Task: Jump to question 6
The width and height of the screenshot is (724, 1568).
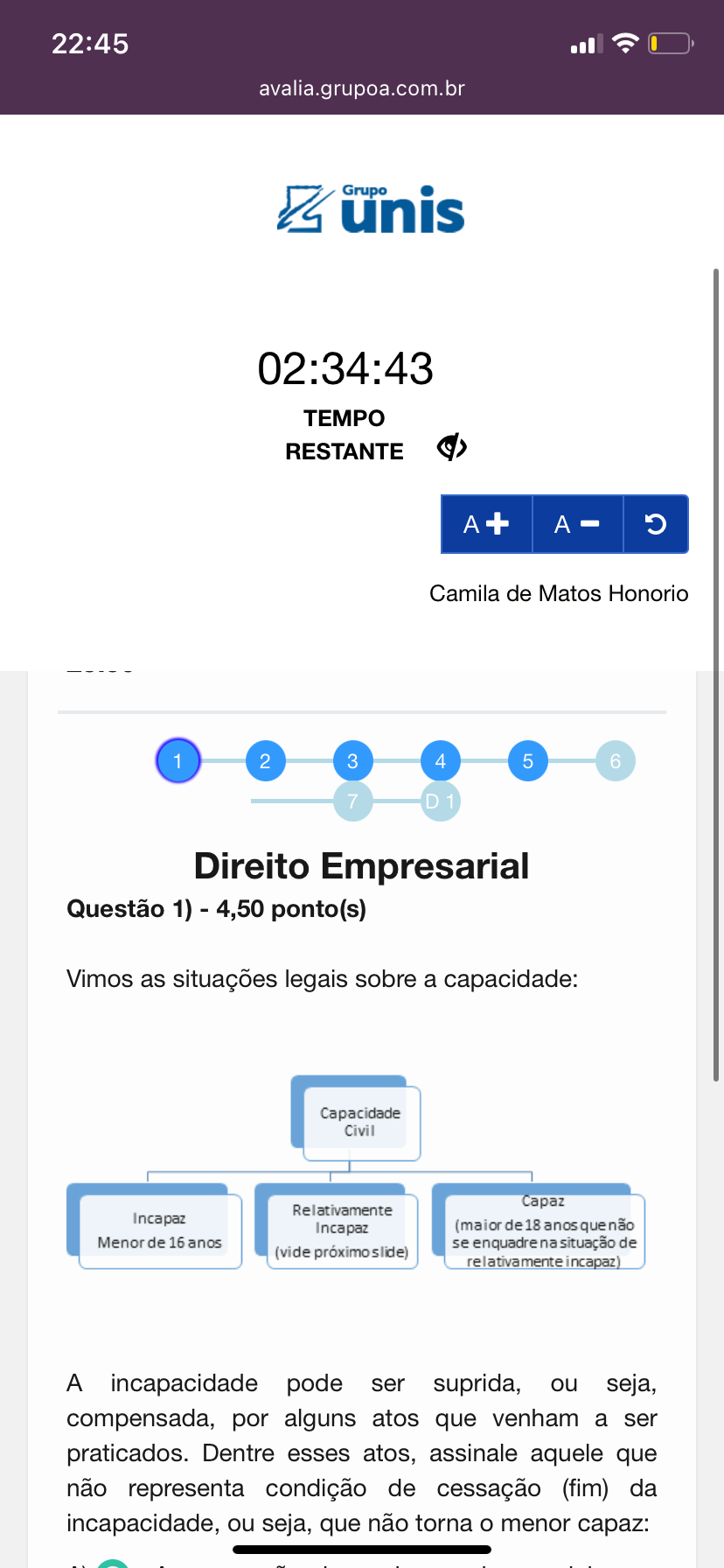Action: click(x=615, y=761)
